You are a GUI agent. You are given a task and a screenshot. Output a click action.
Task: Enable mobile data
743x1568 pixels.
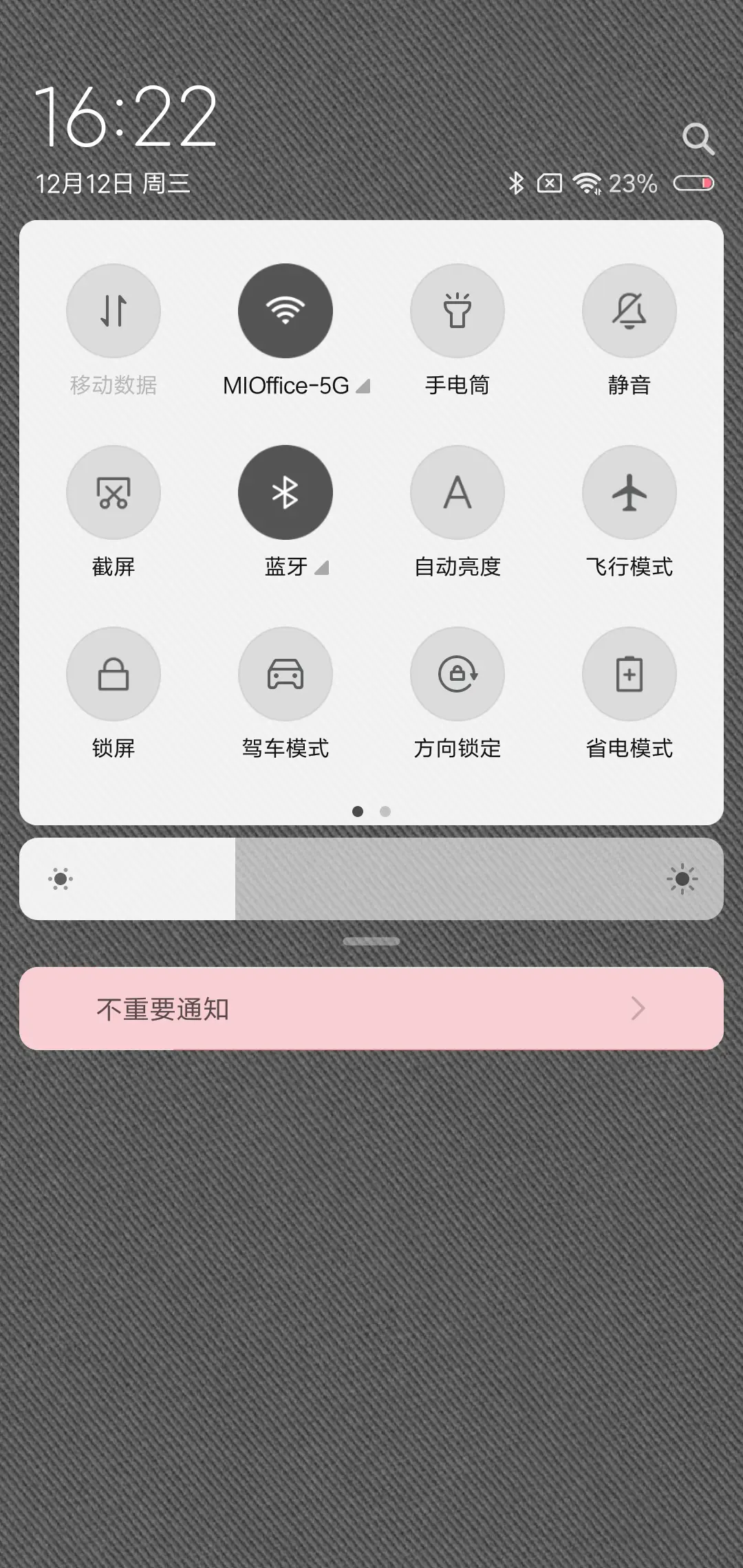click(x=114, y=311)
